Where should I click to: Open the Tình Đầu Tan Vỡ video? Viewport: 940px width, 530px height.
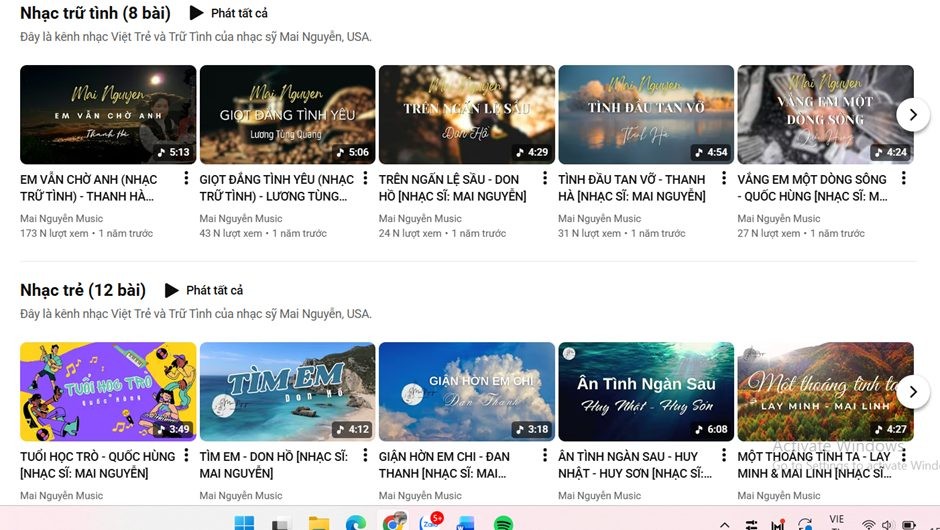[x=646, y=114]
